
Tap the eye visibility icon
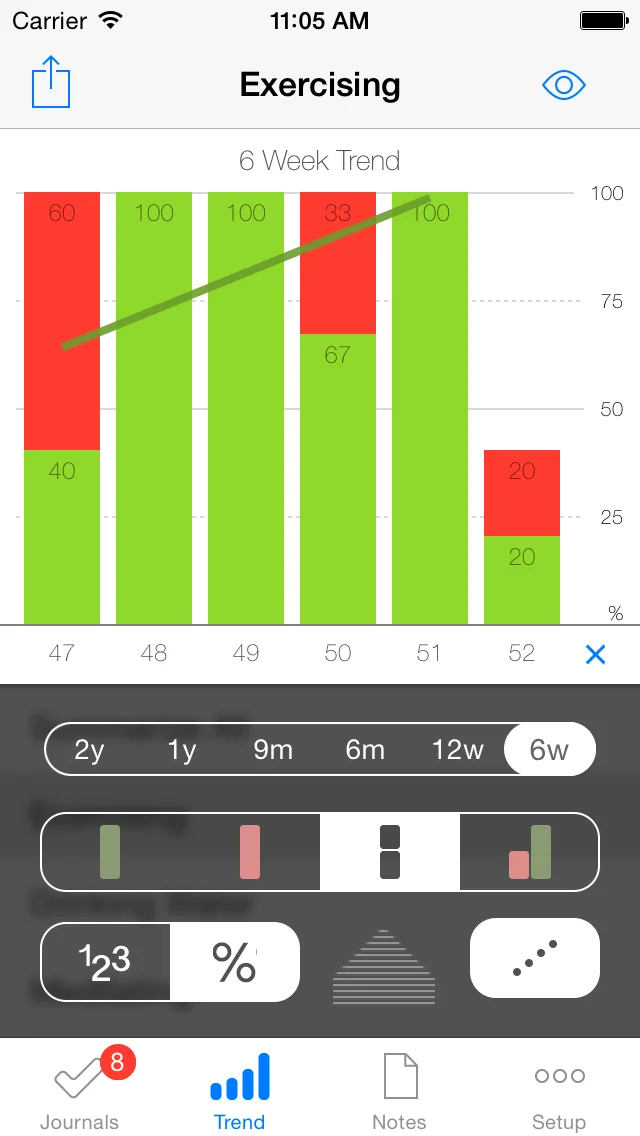564,85
